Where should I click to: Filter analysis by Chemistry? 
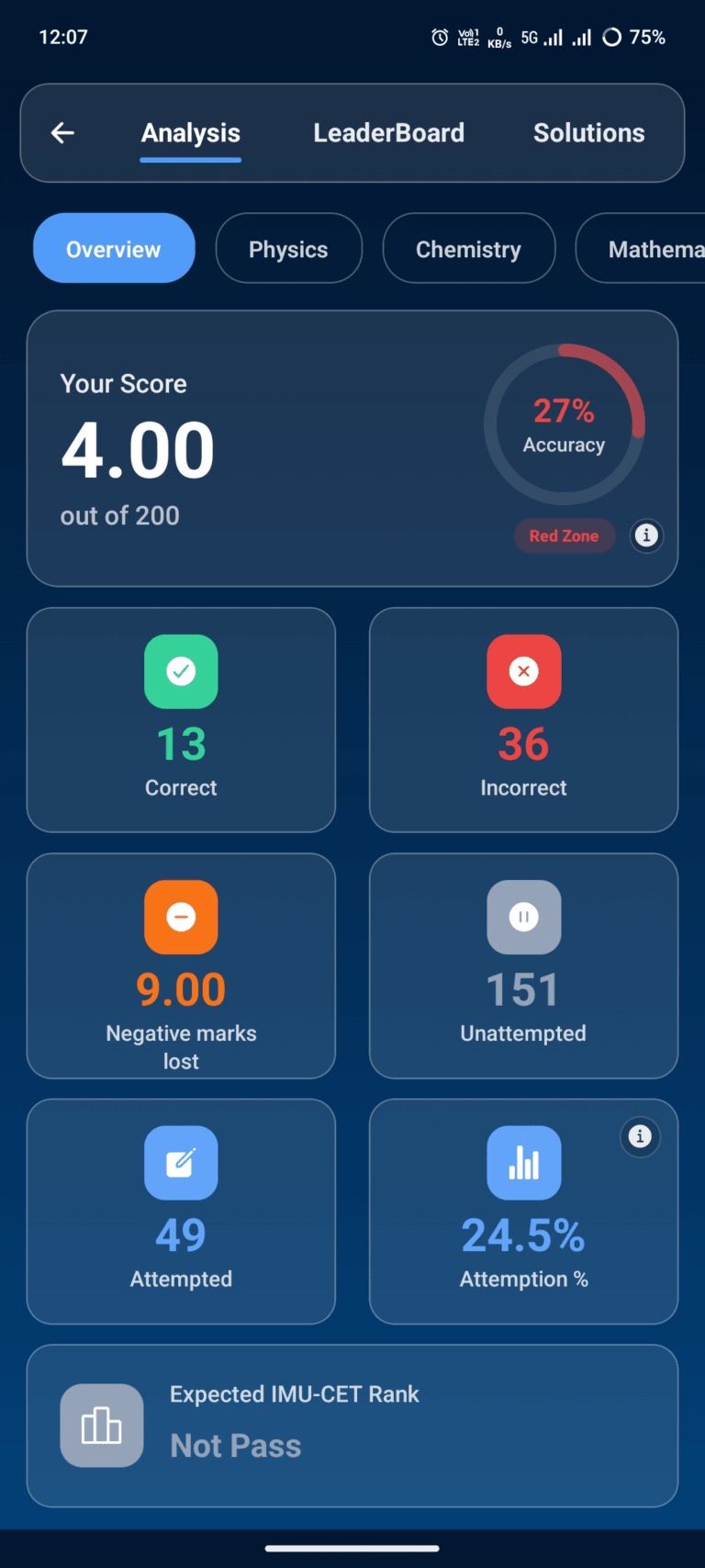[468, 248]
